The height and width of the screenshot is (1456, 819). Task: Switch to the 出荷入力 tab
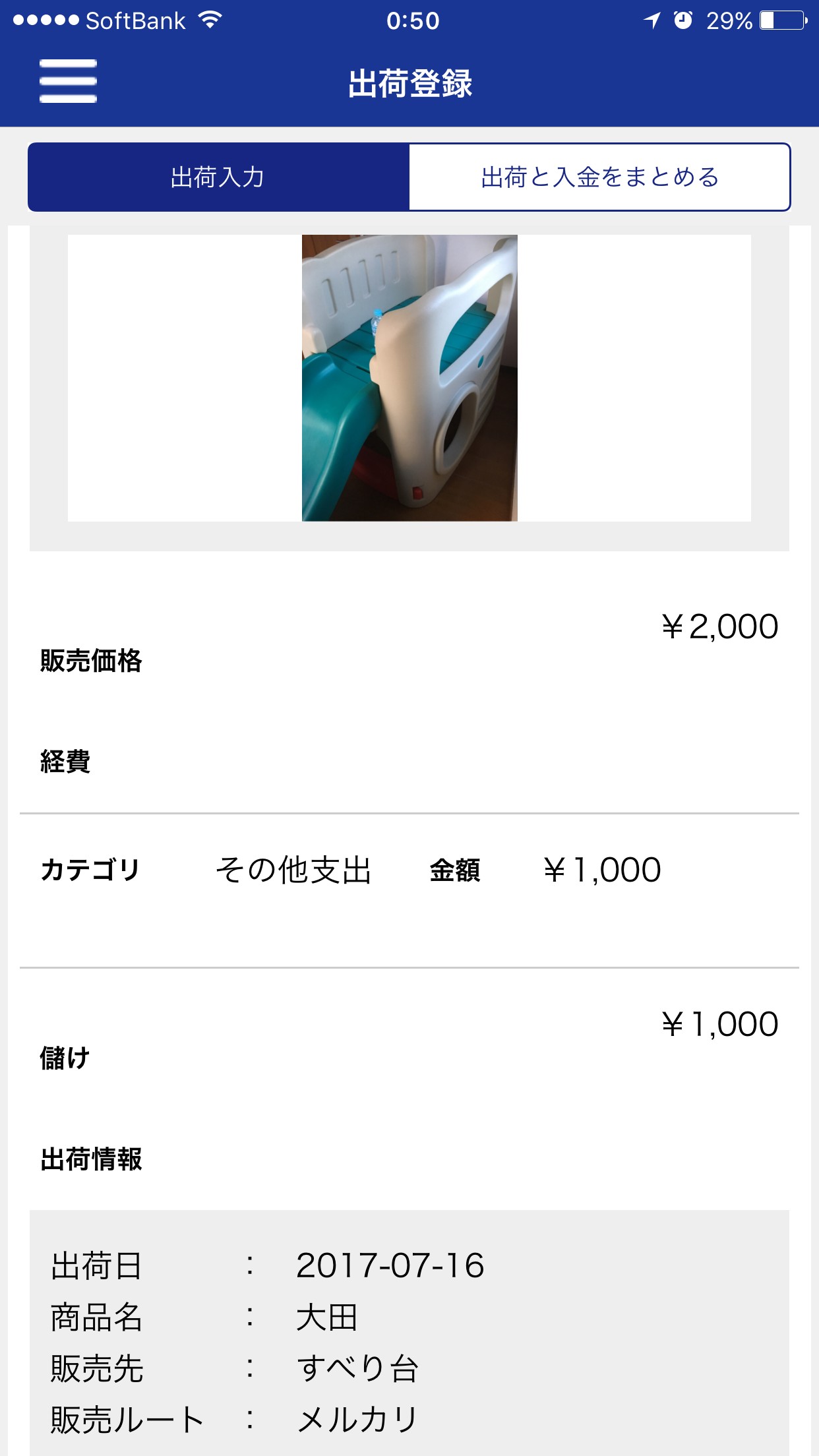[x=218, y=177]
